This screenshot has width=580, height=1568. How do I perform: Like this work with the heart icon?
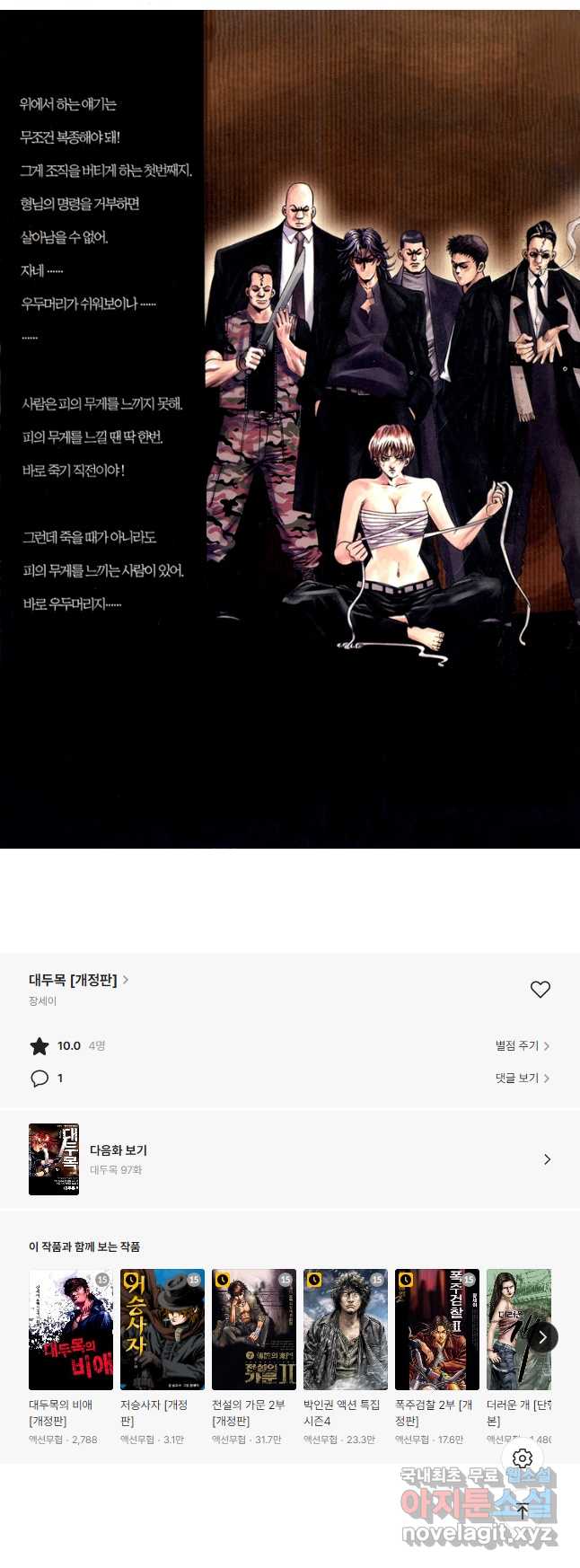pyautogui.click(x=540, y=989)
